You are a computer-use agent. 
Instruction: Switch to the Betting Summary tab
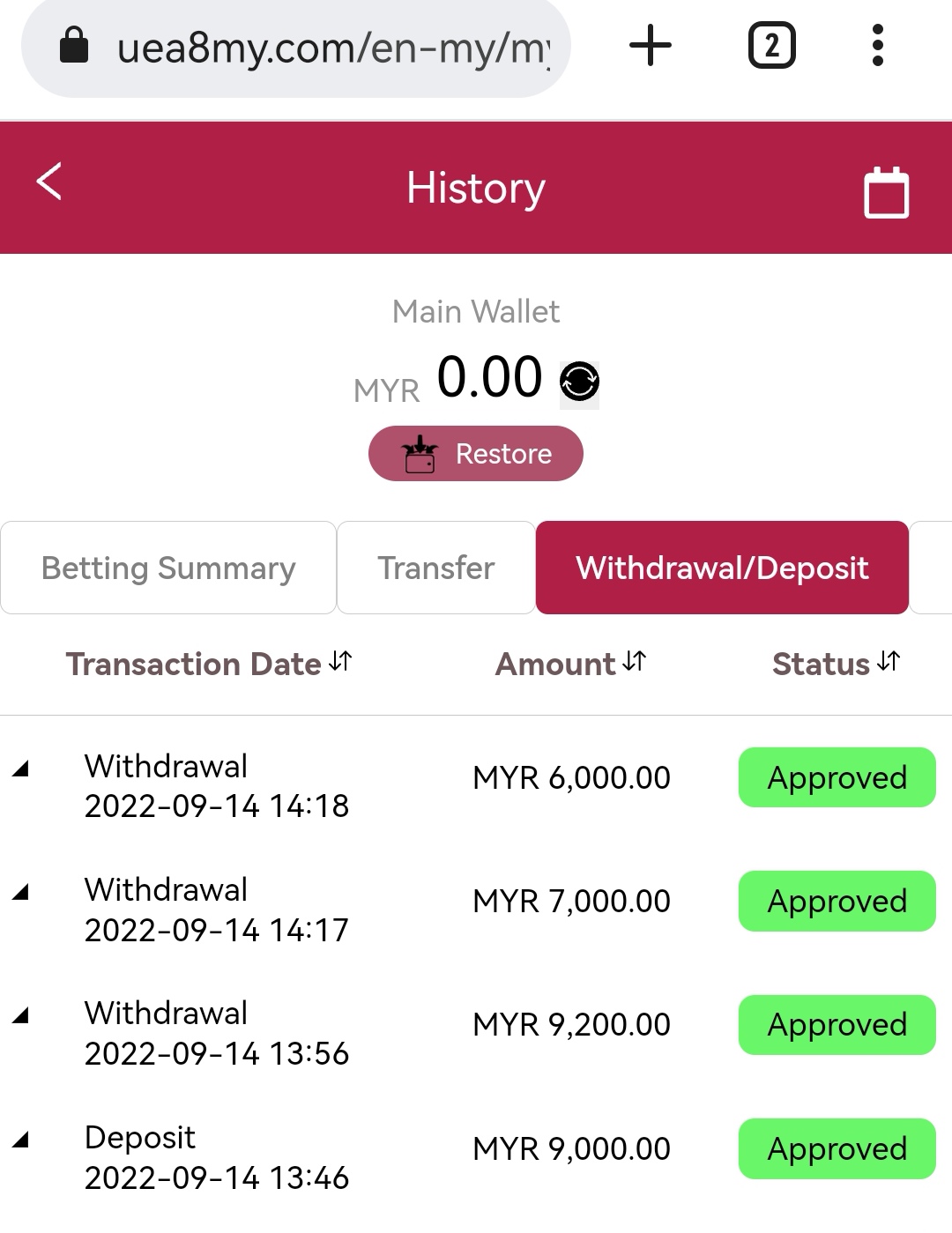pos(168,568)
